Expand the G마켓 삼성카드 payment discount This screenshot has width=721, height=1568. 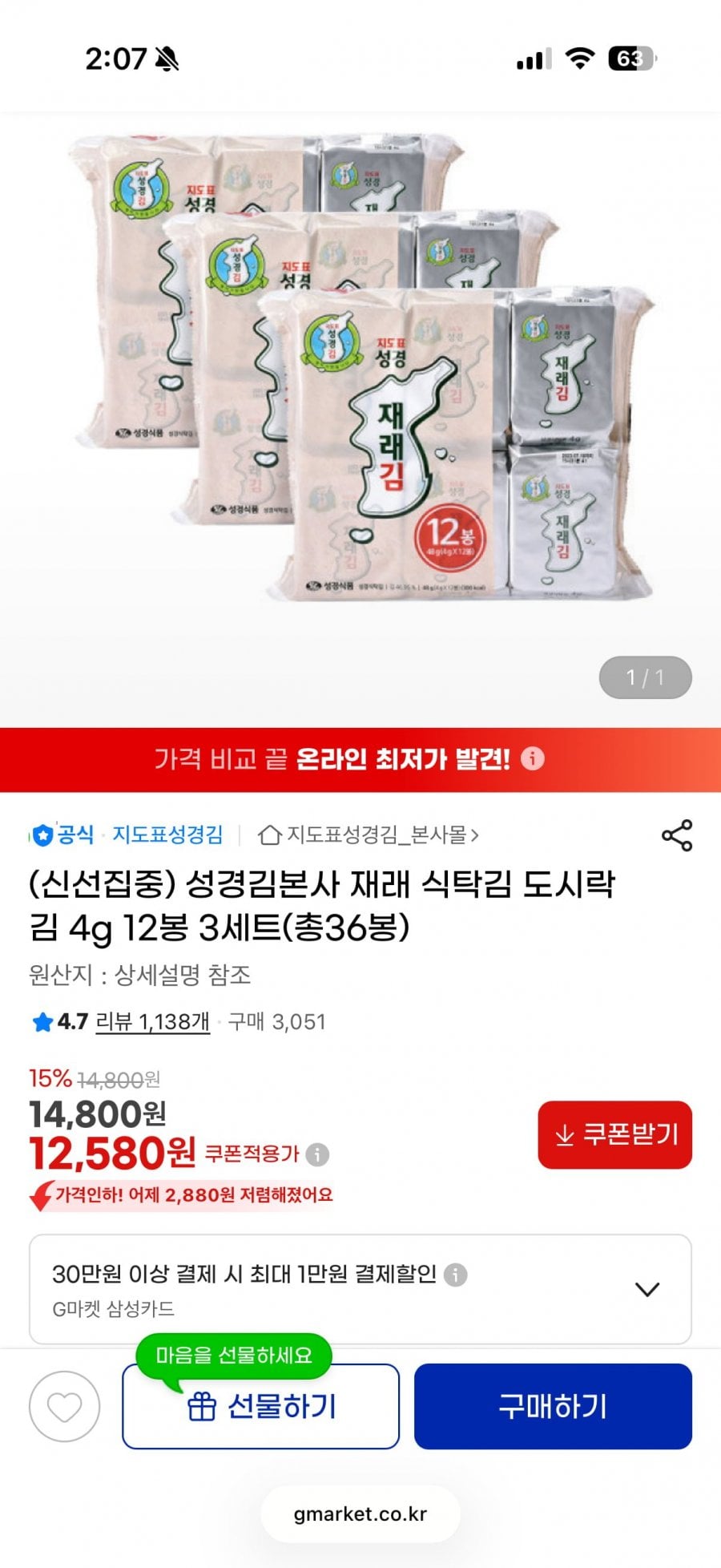[x=646, y=1289]
